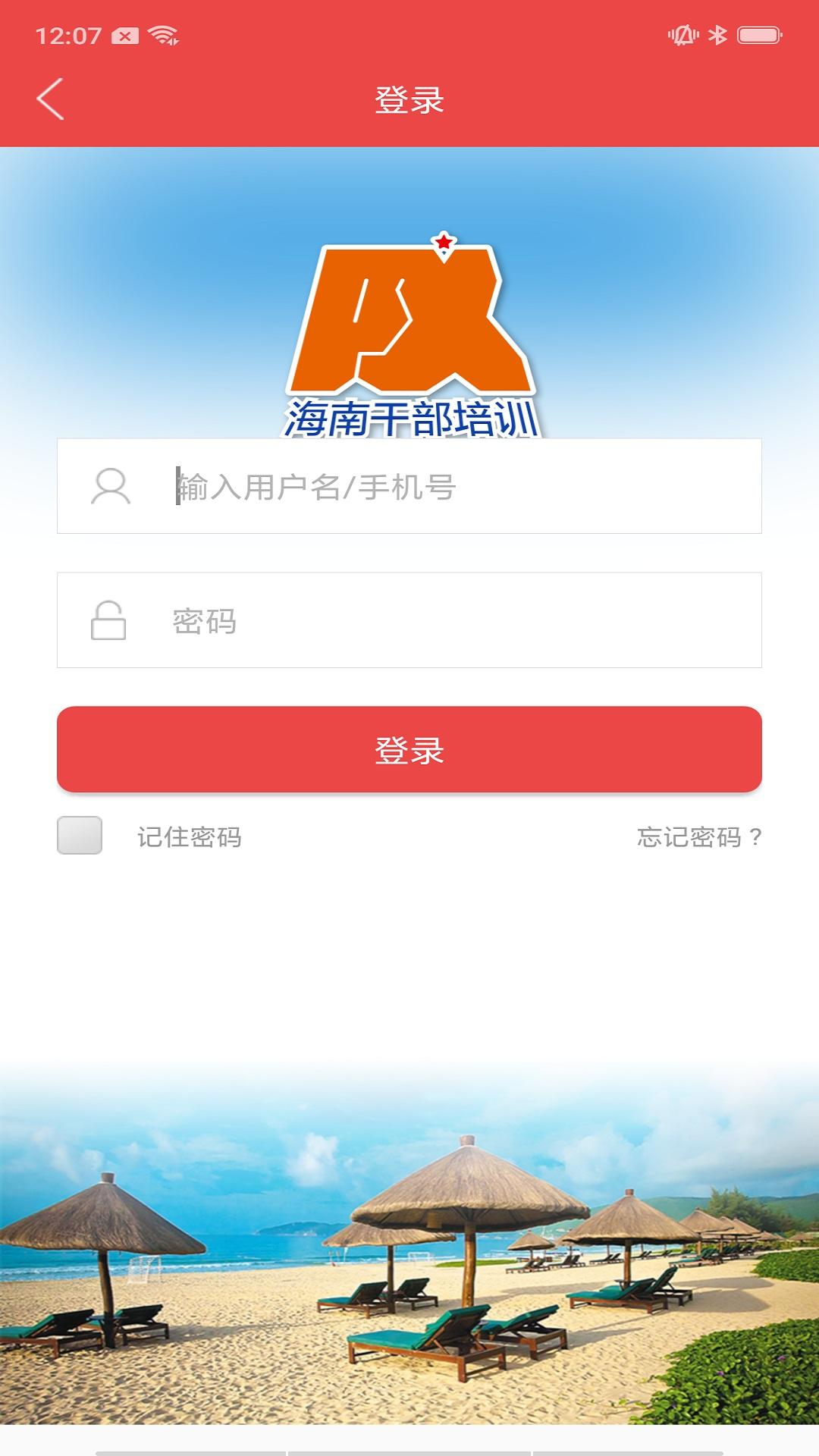Open the 忘记密码？ forgot password link
This screenshot has width=819, height=1456.
pos(699,837)
